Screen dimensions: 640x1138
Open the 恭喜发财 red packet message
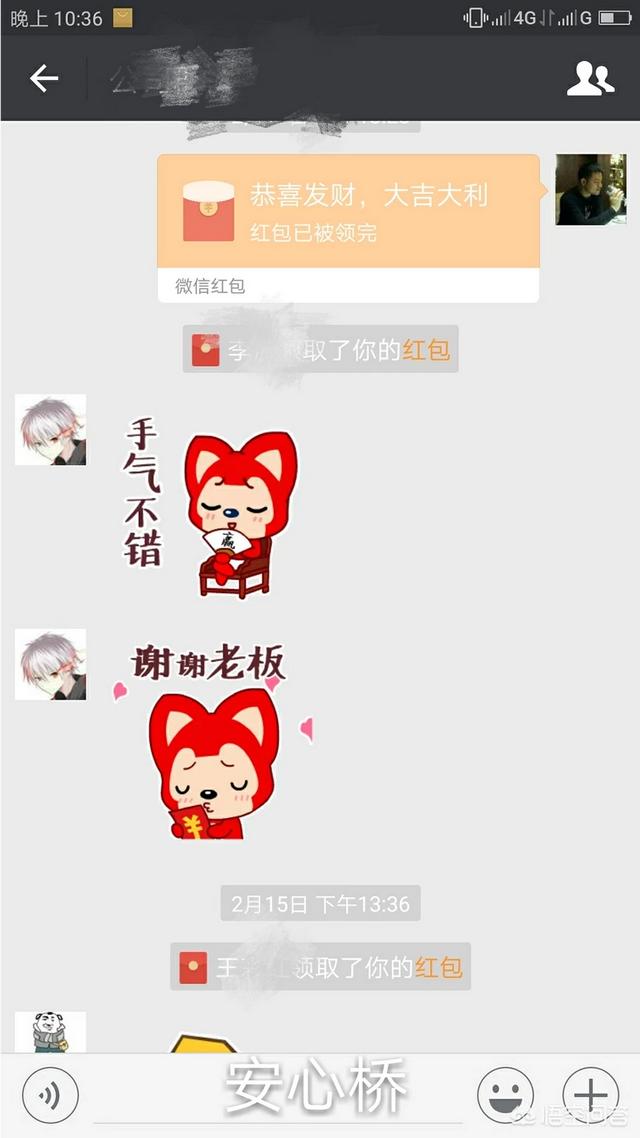click(x=348, y=212)
